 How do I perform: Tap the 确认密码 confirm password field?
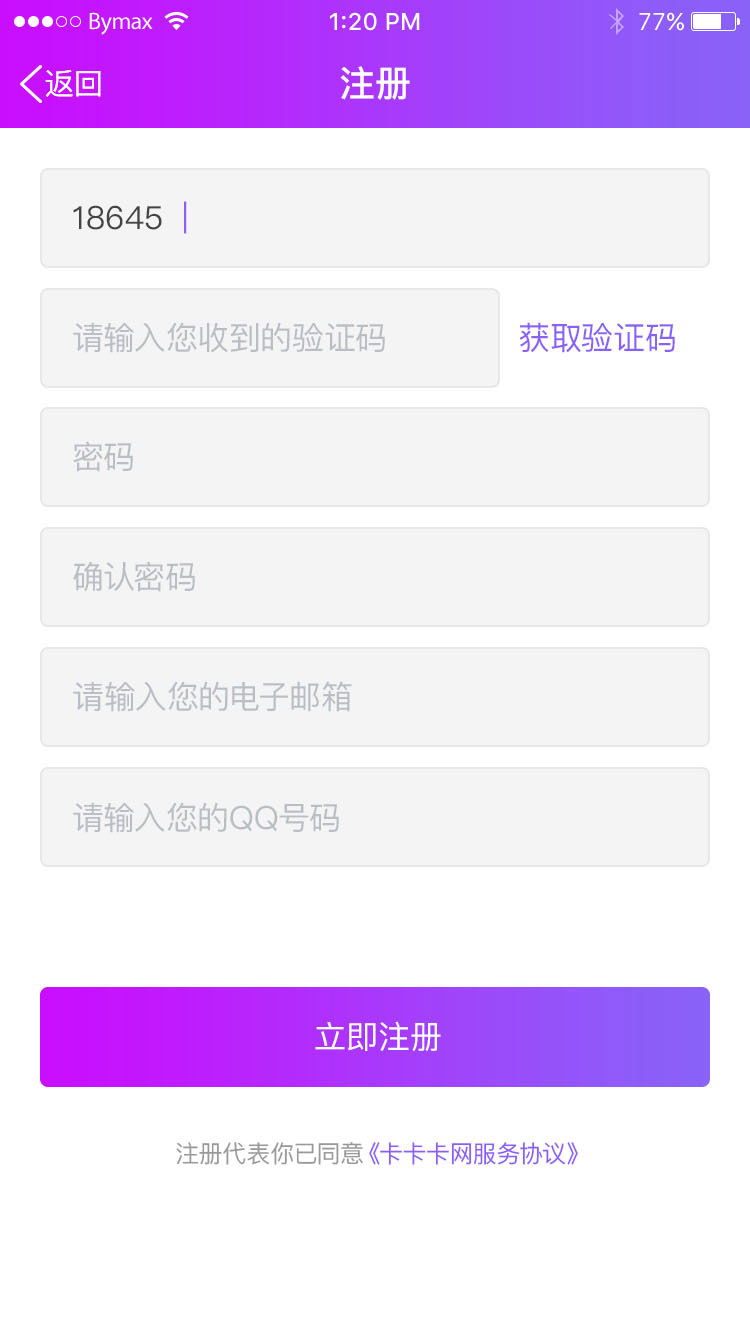[374, 577]
